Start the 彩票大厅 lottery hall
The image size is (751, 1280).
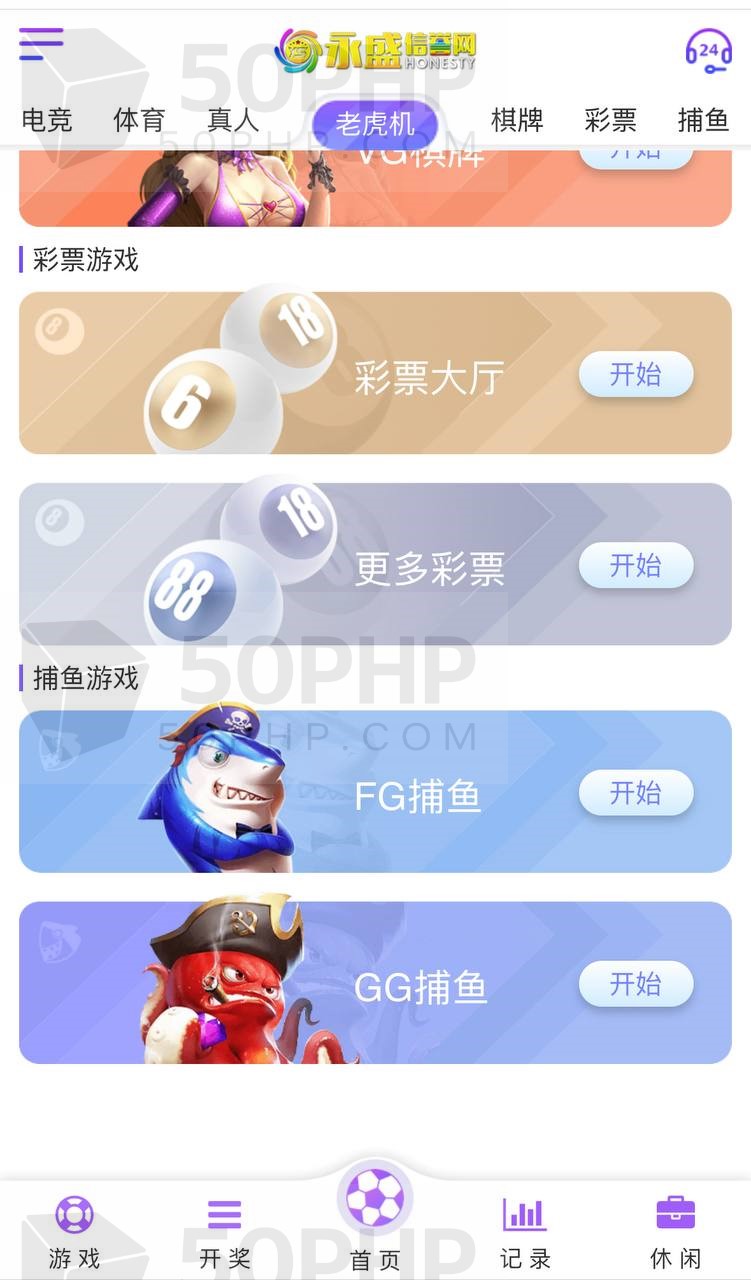coord(635,374)
